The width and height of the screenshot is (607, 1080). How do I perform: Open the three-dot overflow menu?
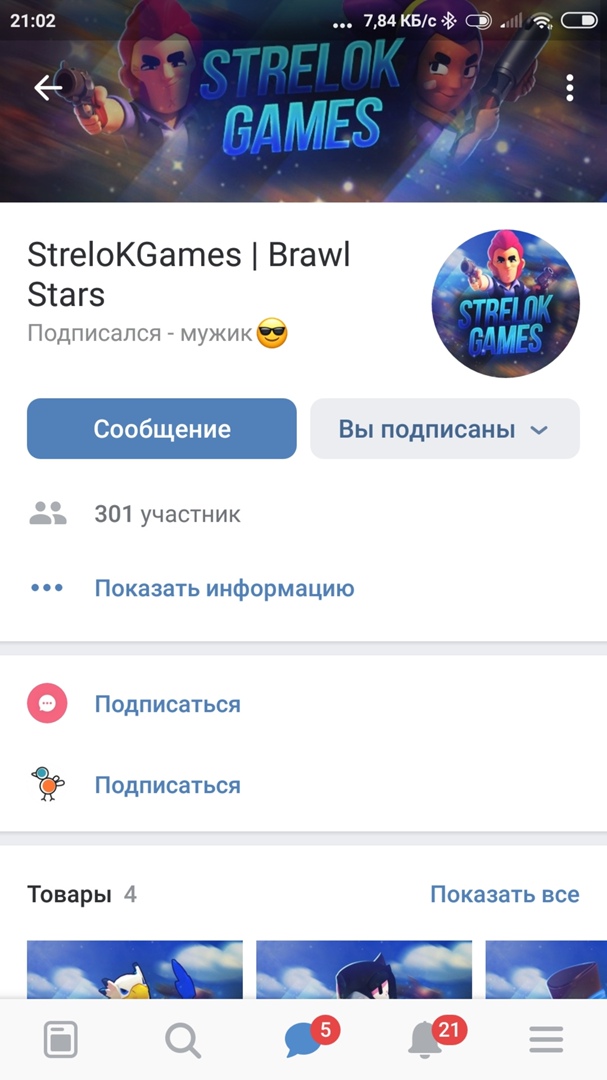coord(569,88)
